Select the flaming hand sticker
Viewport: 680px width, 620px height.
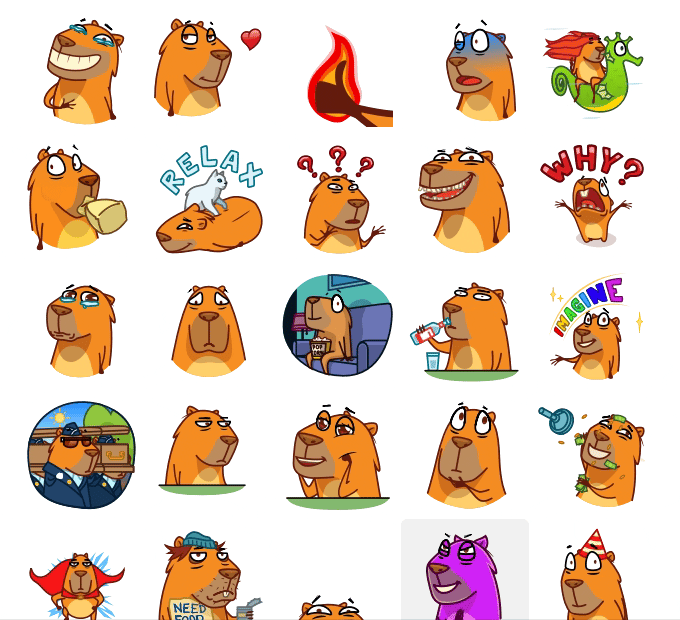point(340,75)
